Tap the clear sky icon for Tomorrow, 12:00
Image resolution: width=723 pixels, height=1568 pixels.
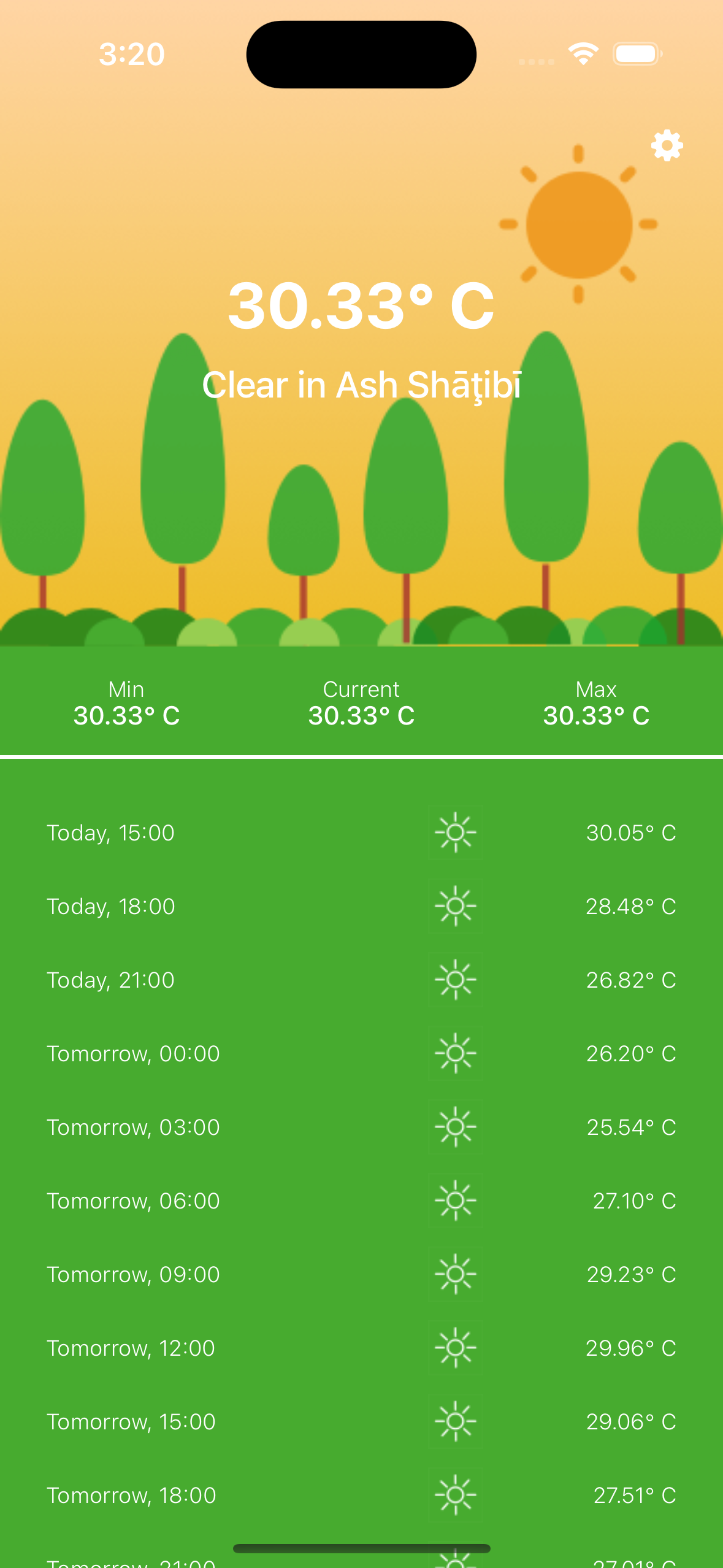(x=454, y=1347)
